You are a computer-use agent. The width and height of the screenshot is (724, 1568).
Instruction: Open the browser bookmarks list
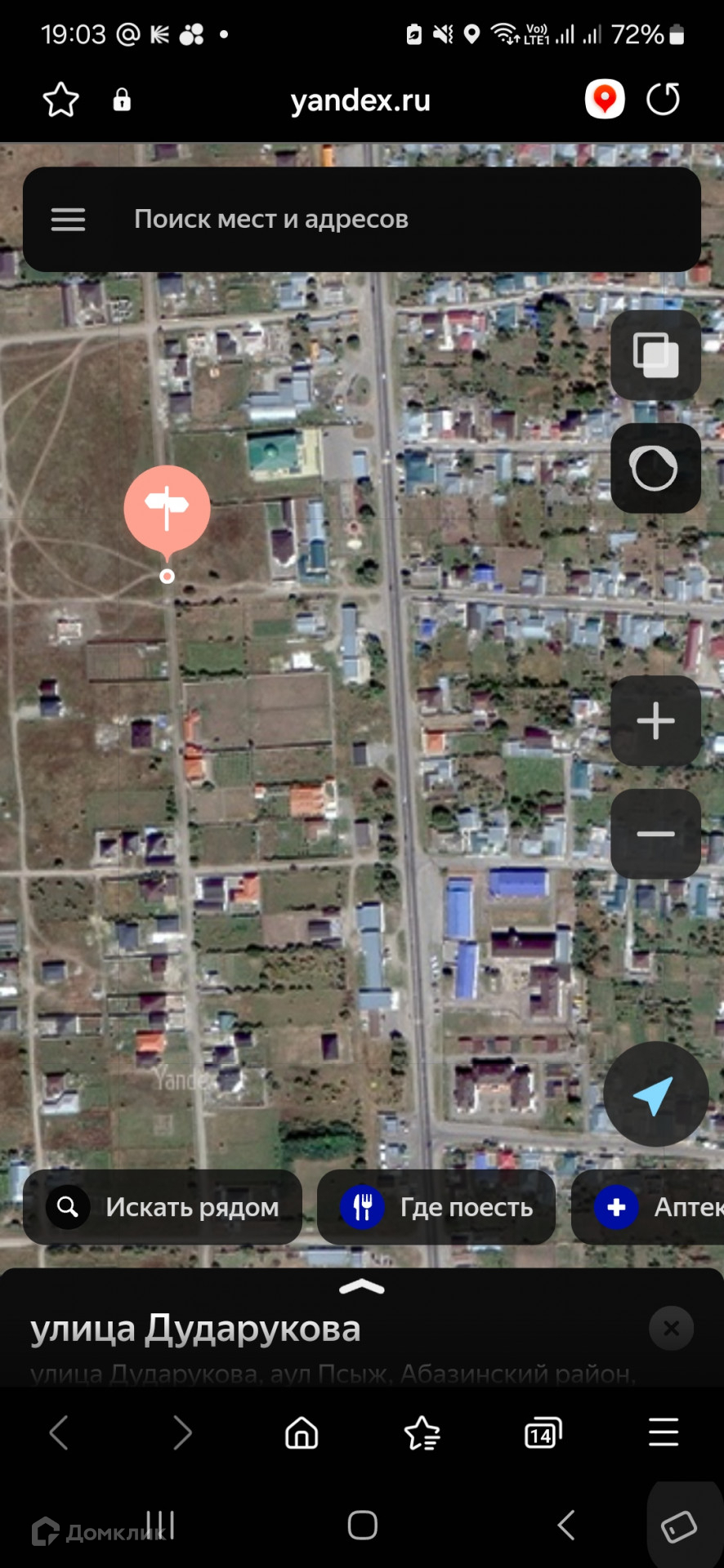click(x=422, y=1432)
